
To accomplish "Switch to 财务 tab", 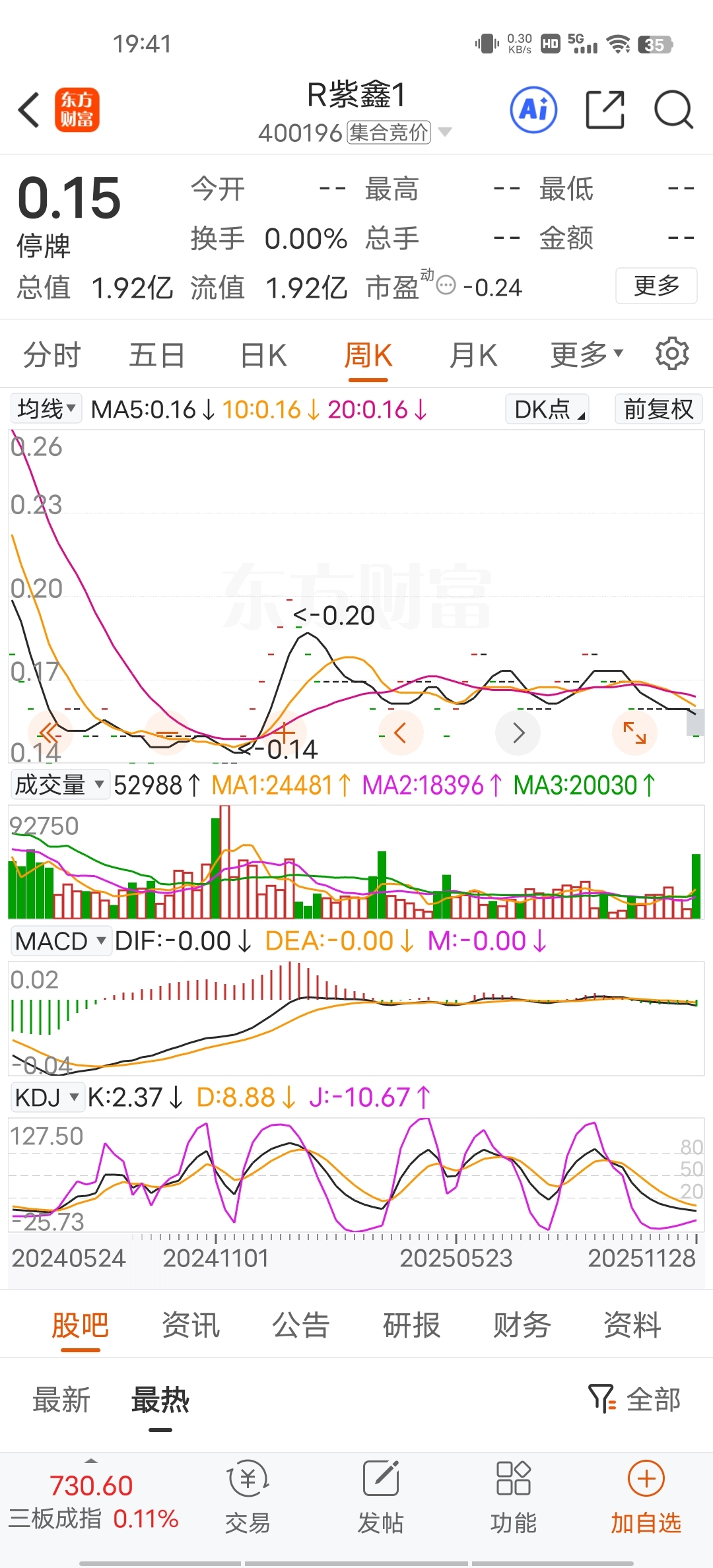I will [x=522, y=1325].
